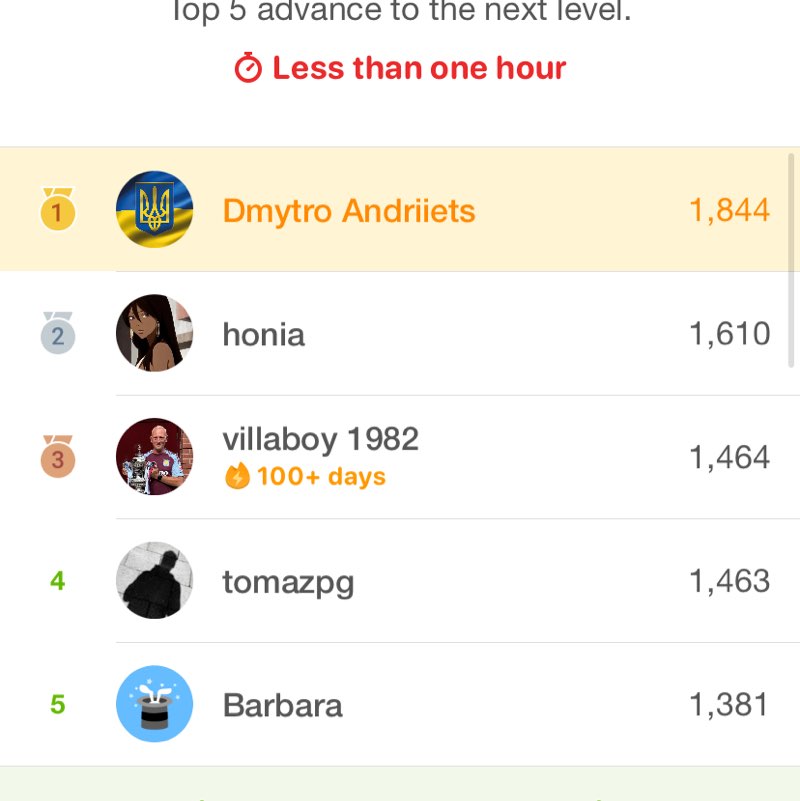Click the gold medal rank icon
The image size is (800, 801).
(57, 210)
